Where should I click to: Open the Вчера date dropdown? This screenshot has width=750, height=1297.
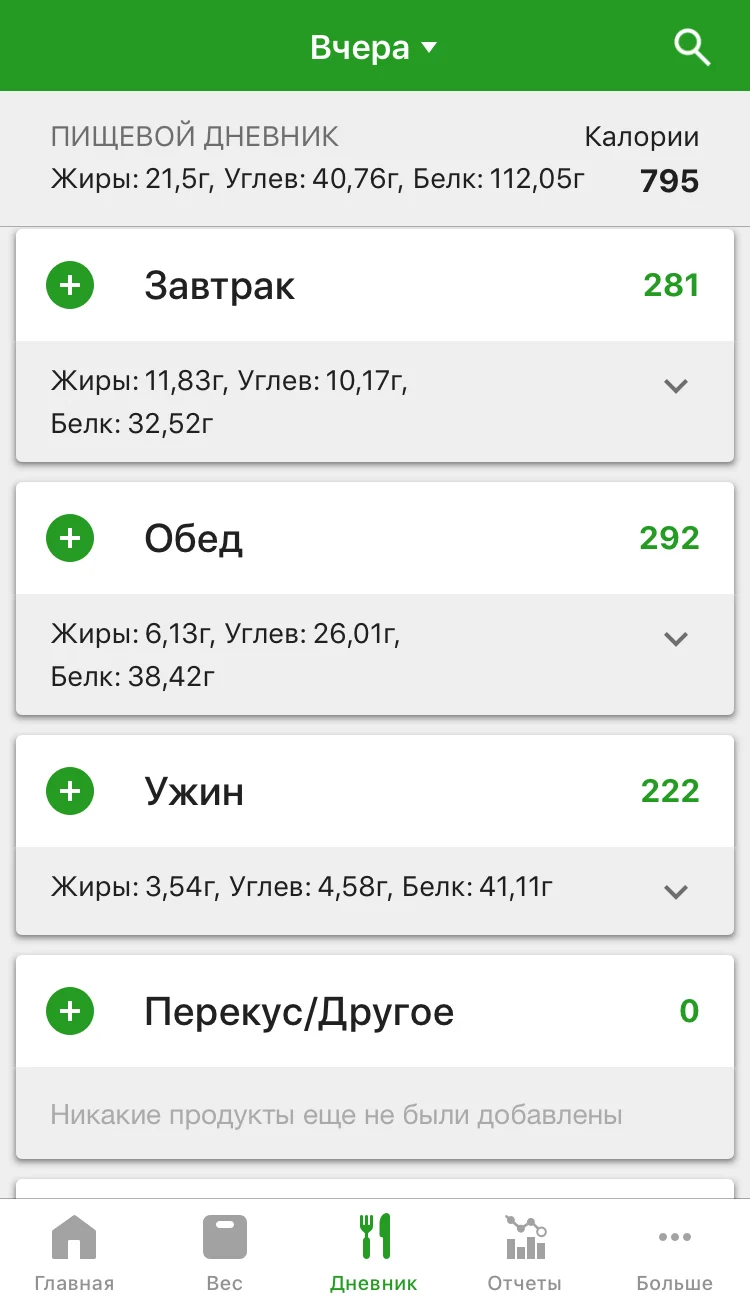[x=374, y=48]
